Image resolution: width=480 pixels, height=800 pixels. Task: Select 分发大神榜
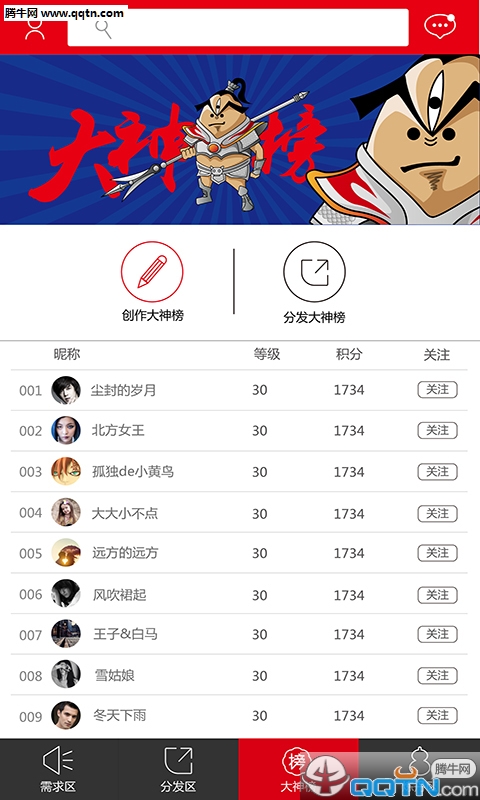pyautogui.click(x=314, y=283)
